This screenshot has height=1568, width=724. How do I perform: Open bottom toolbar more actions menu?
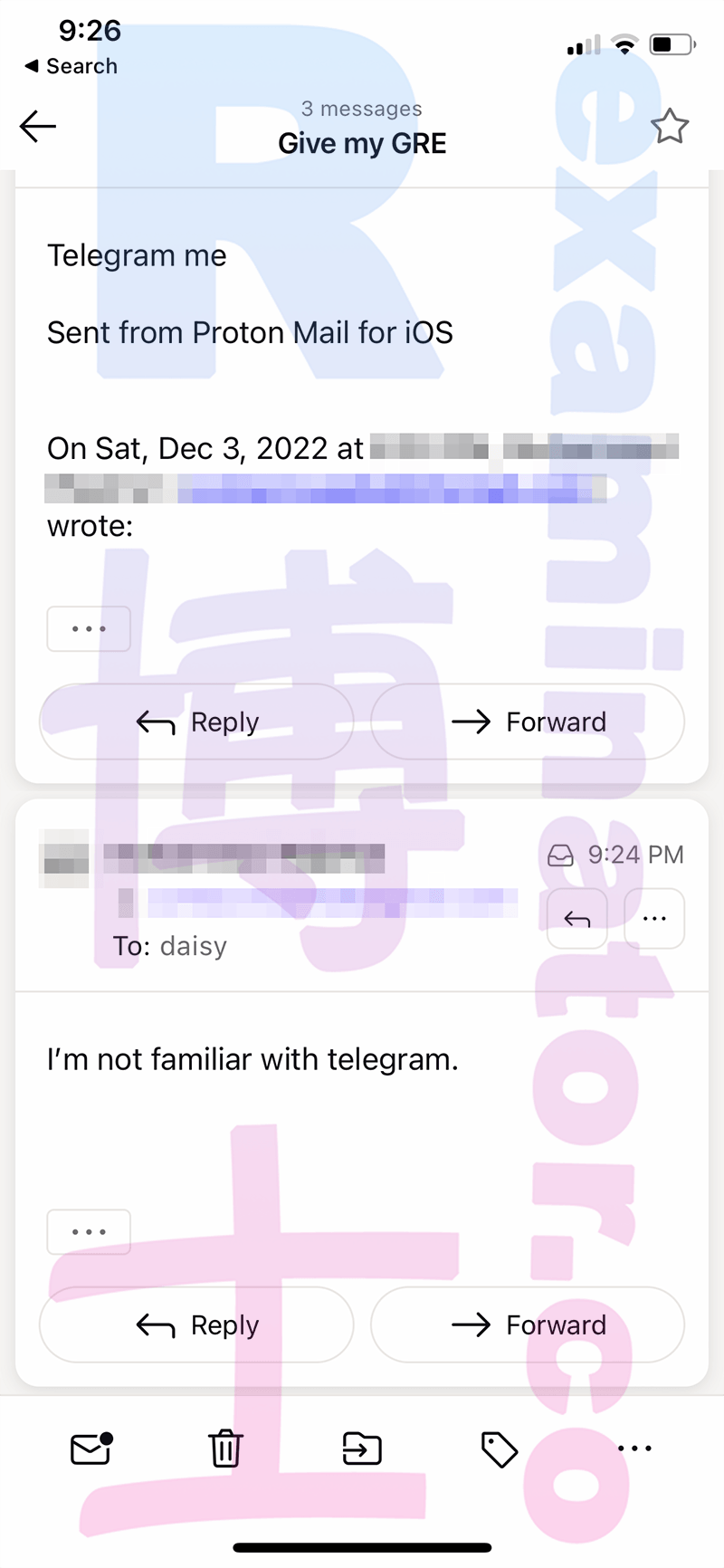click(x=634, y=1448)
